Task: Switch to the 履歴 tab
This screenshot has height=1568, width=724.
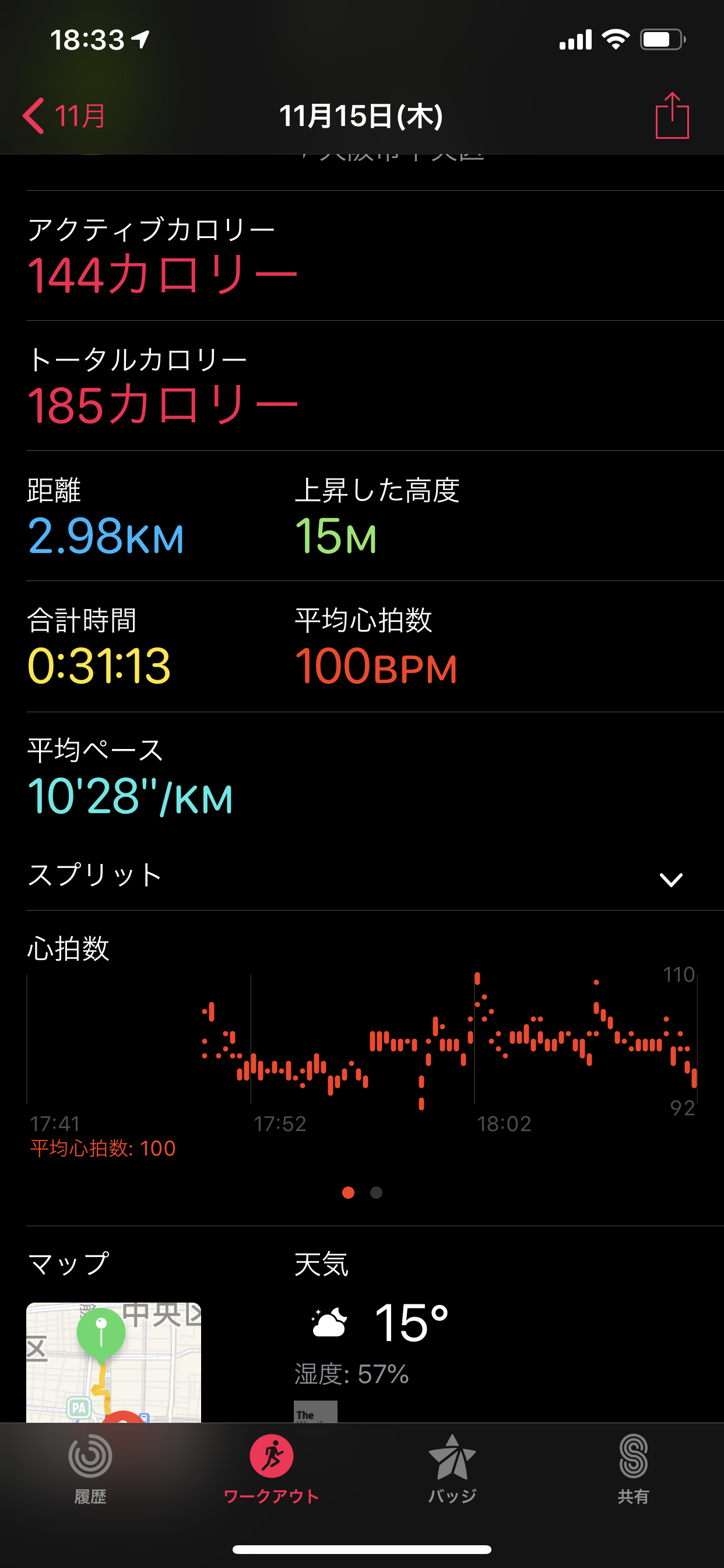Action: coord(90,1468)
